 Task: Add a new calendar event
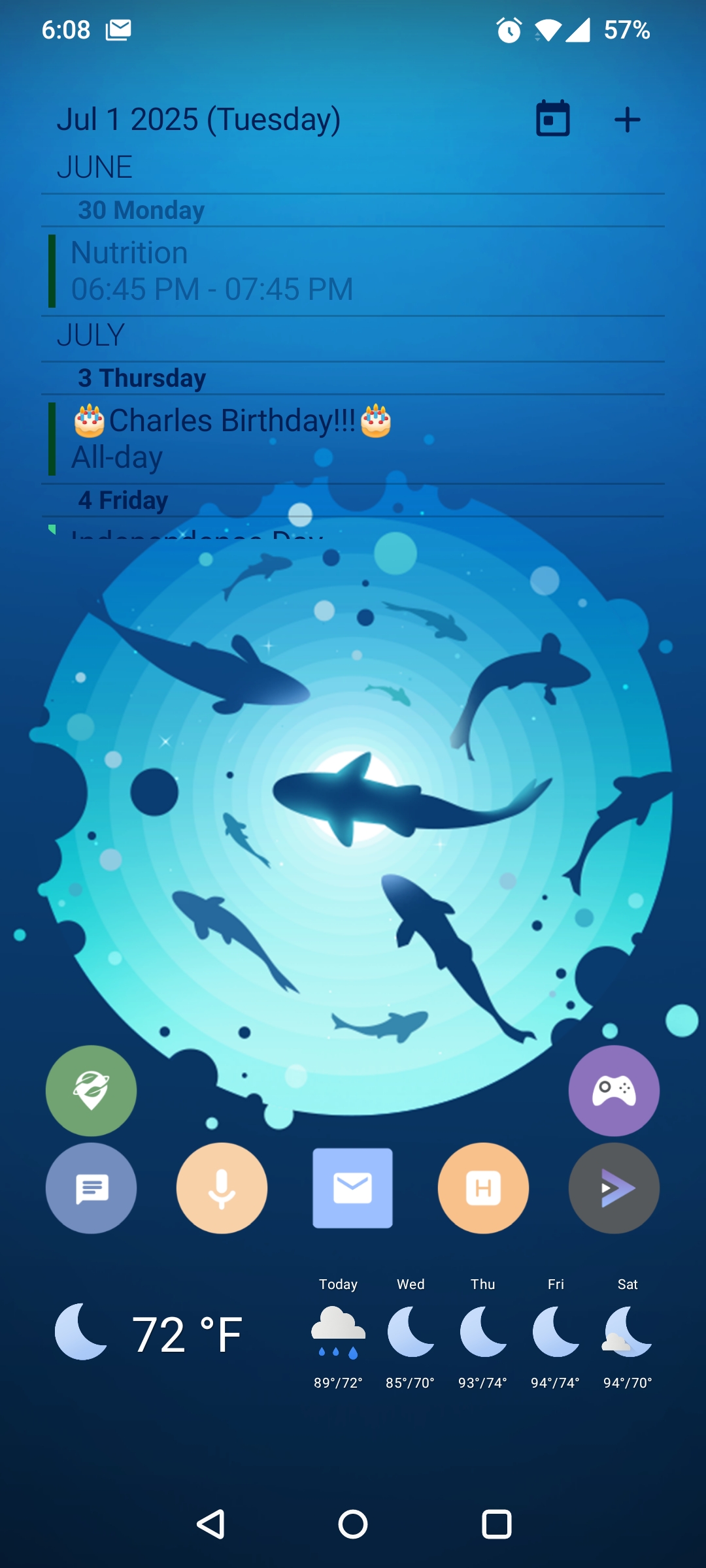pyautogui.click(x=627, y=120)
